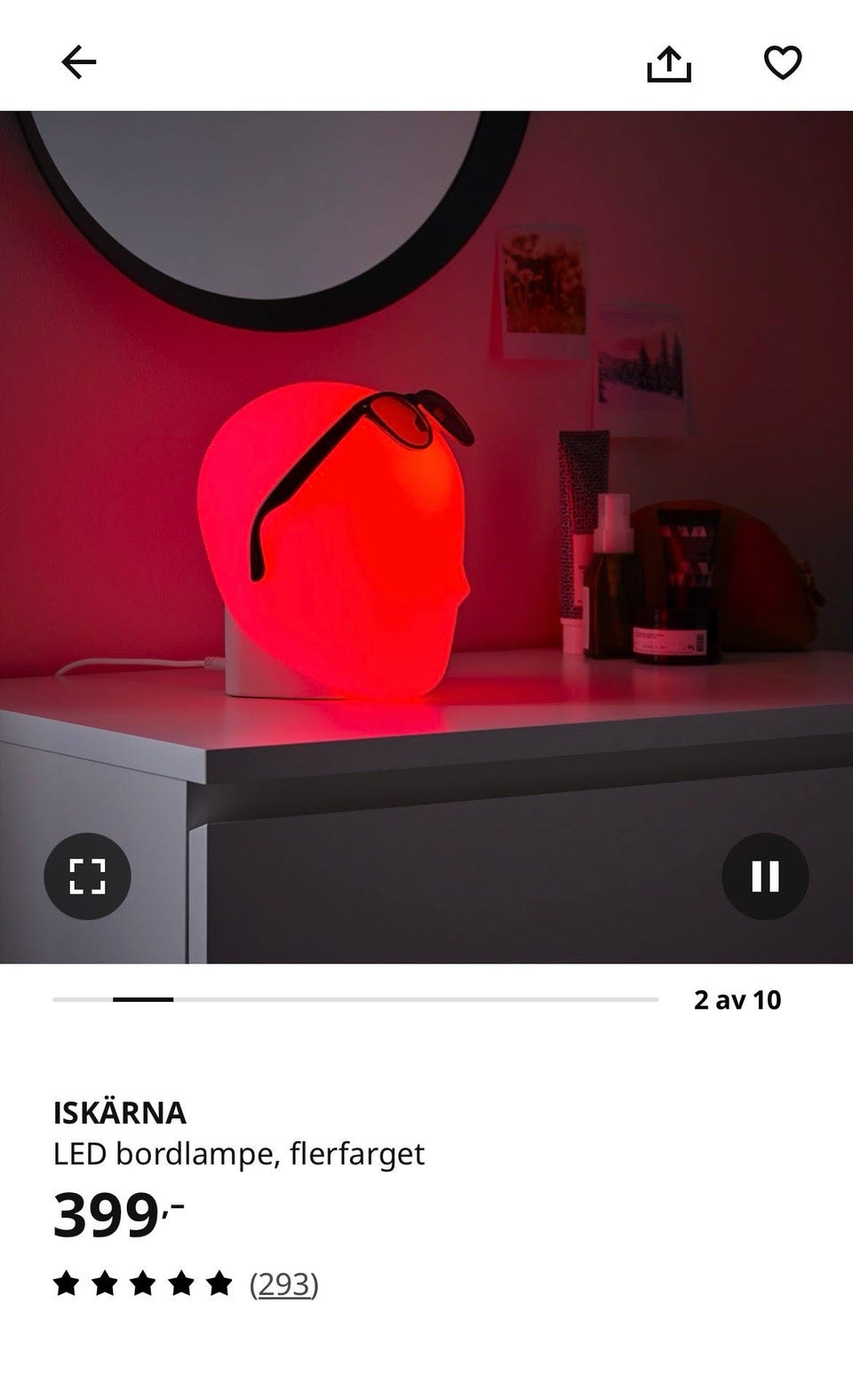Tap the ISKÄRNA lamp product image
853x1400 pixels.
(x=426, y=537)
